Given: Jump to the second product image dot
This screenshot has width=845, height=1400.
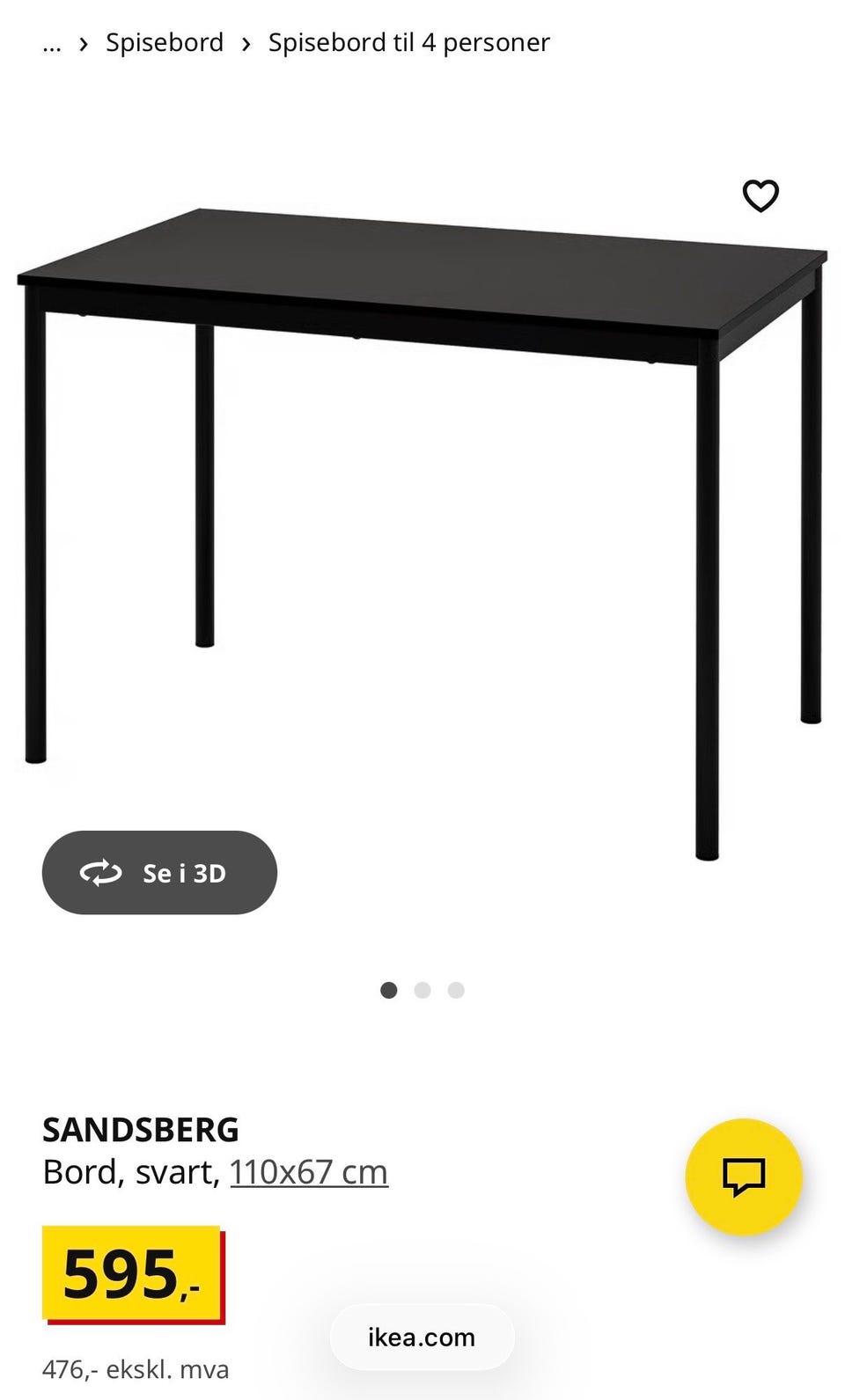Looking at the screenshot, I should [422, 990].
